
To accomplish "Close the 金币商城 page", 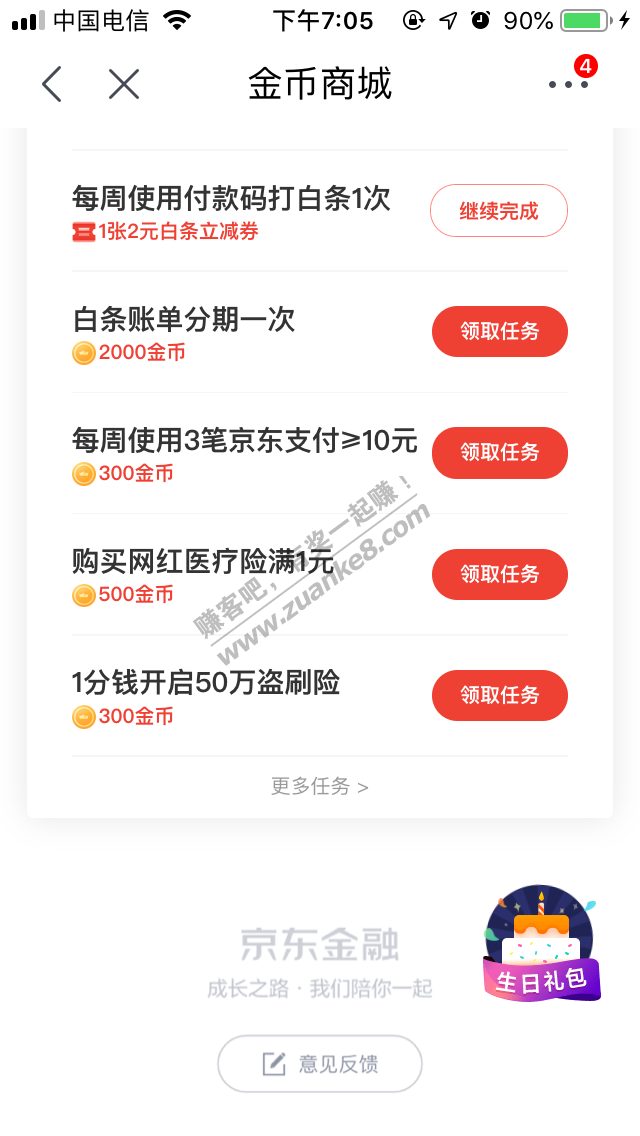I will pos(124,85).
